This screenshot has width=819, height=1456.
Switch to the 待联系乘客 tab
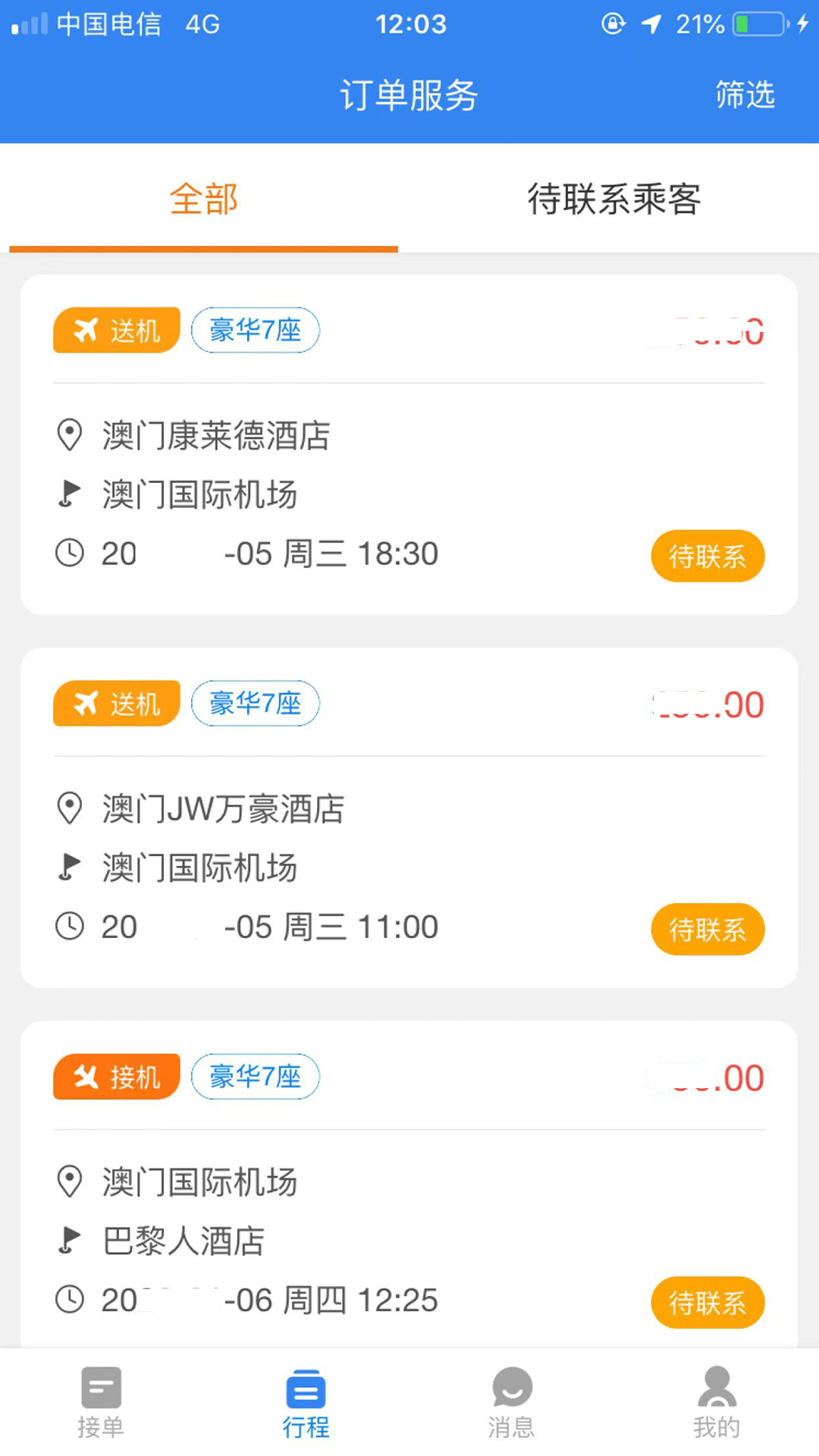[x=616, y=198]
